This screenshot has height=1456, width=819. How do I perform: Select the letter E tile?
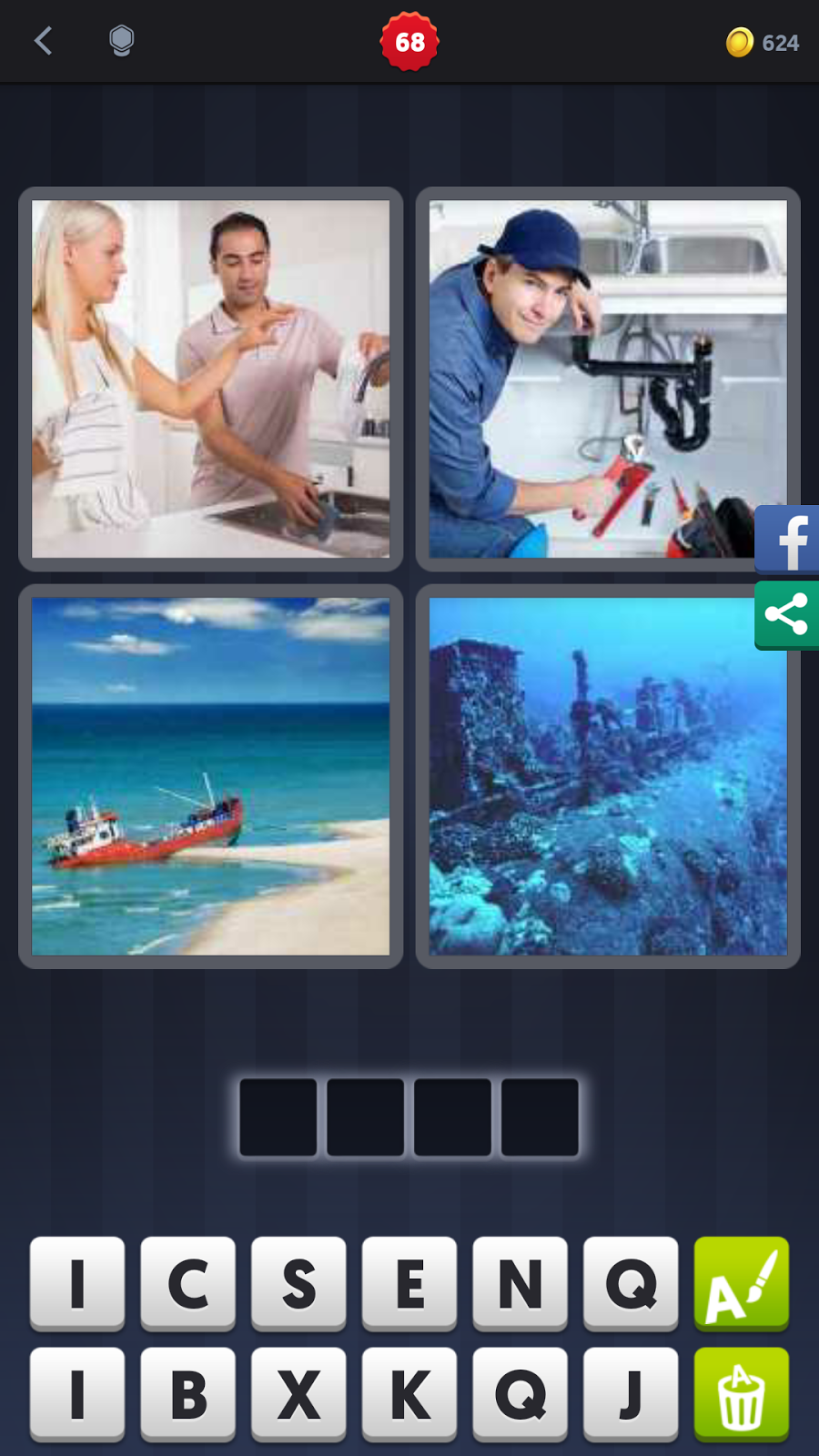pyautogui.click(x=409, y=1284)
